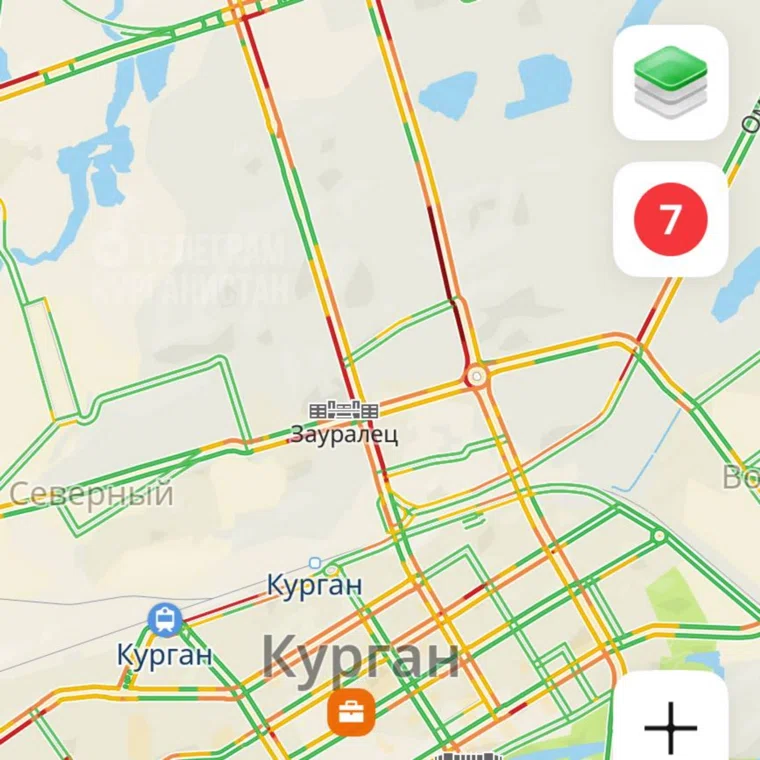Tap the traffic level 7 indicator
The height and width of the screenshot is (760, 760).
click(670, 218)
